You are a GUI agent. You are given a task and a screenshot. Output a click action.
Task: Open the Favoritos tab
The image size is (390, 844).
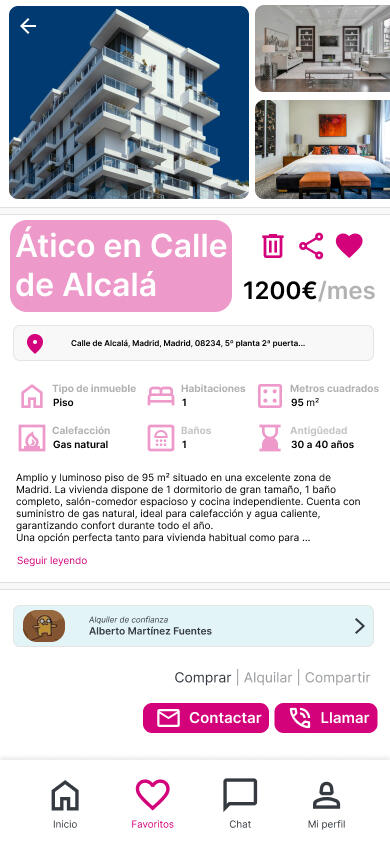click(x=153, y=804)
